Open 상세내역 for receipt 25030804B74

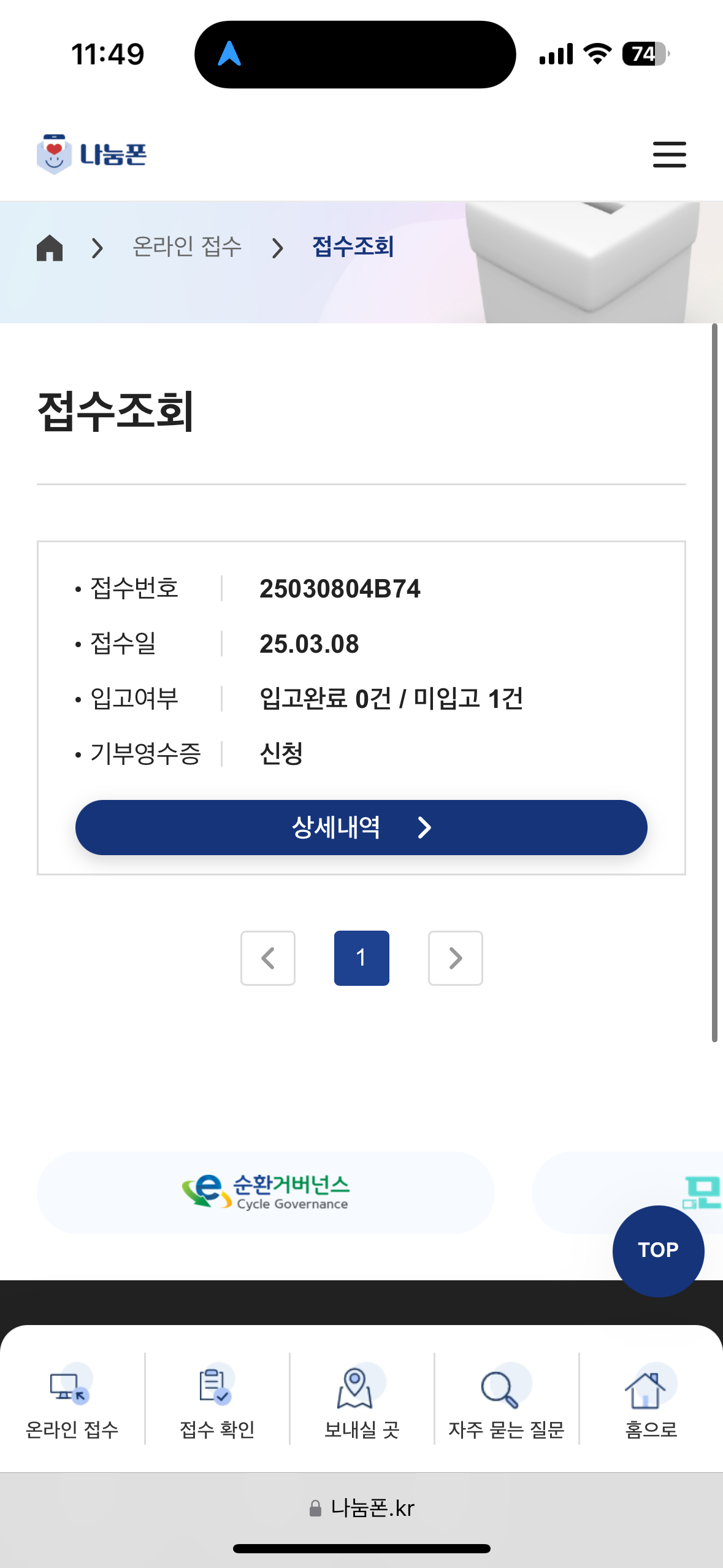point(361,827)
